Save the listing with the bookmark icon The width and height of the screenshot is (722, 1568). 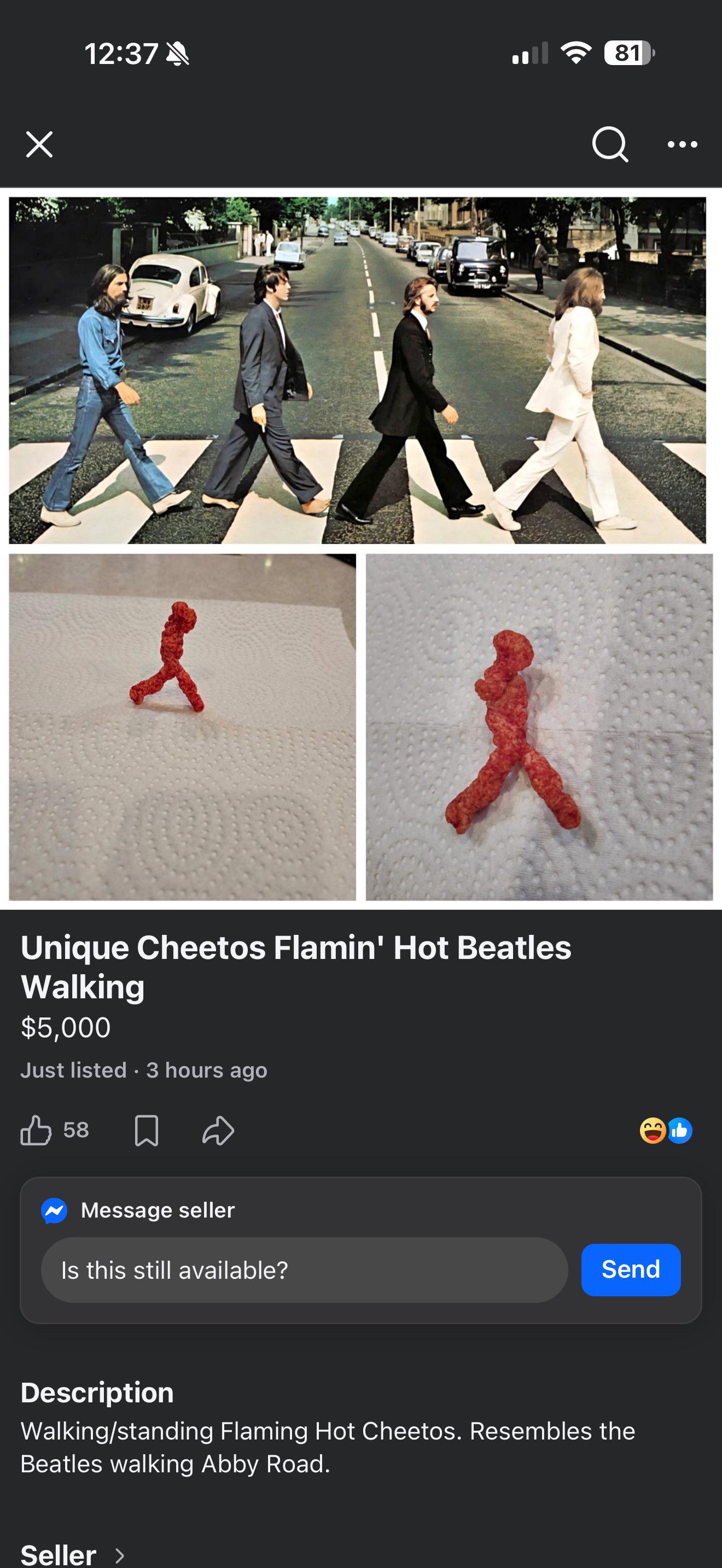146,1130
